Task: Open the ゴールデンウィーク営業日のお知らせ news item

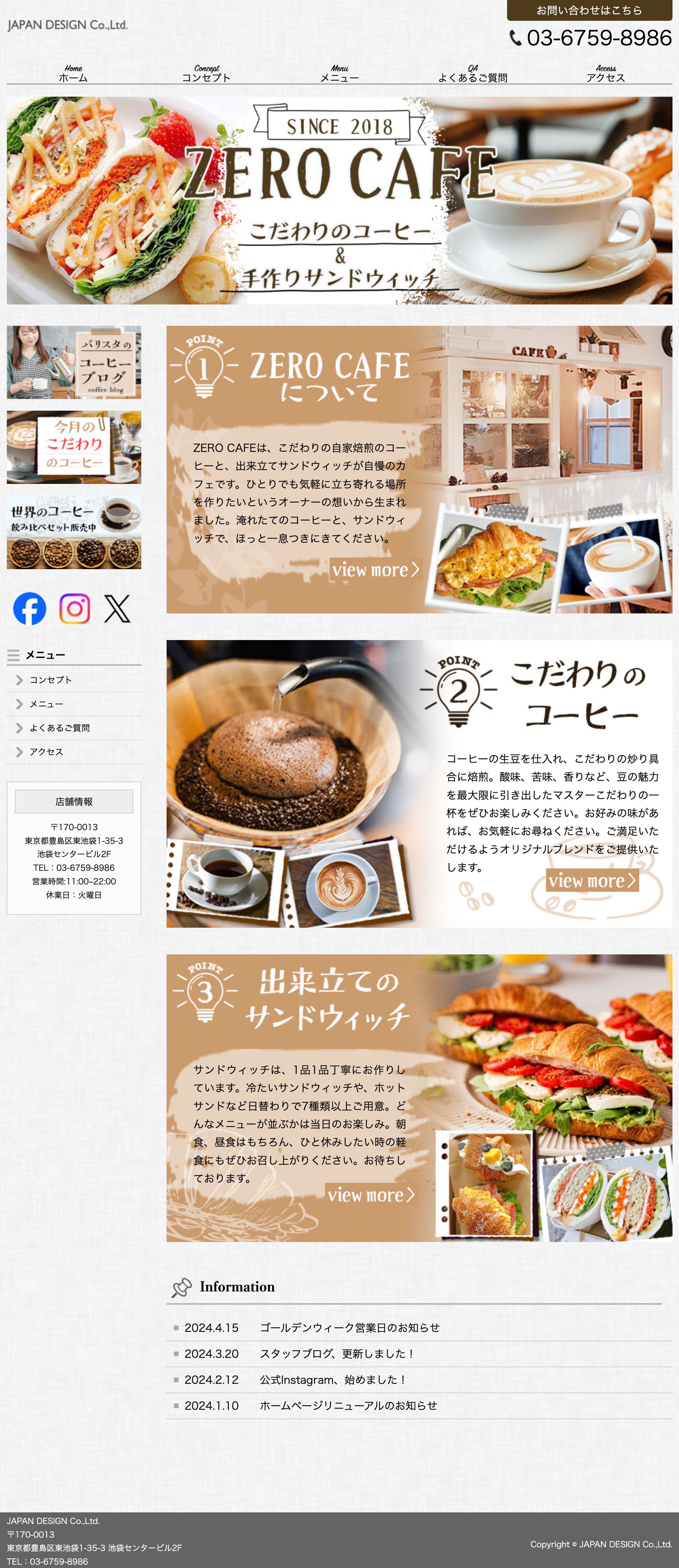Action: (349, 1328)
